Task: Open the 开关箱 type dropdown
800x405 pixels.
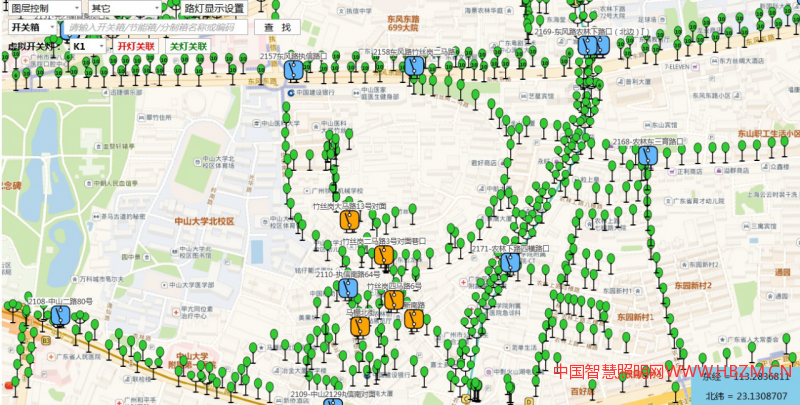Action: click(x=32, y=27)
